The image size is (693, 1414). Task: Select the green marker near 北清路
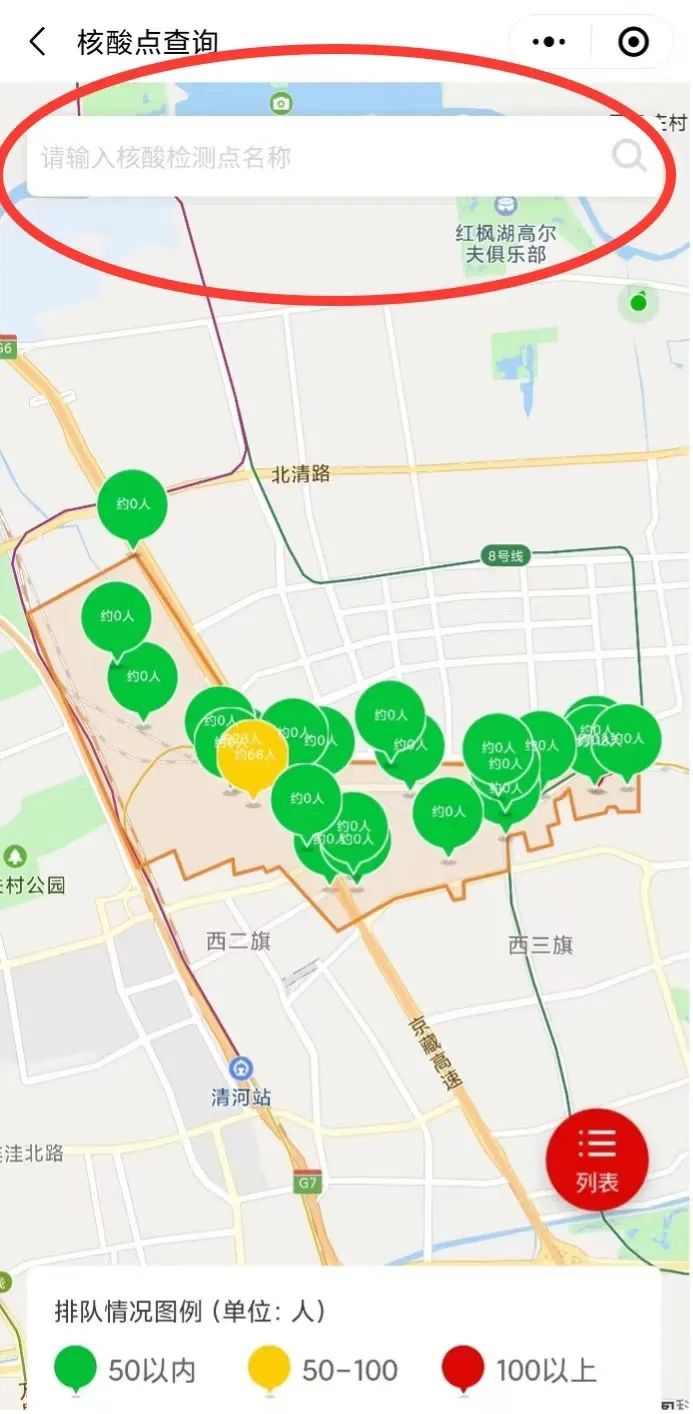(x=132, y=505)
